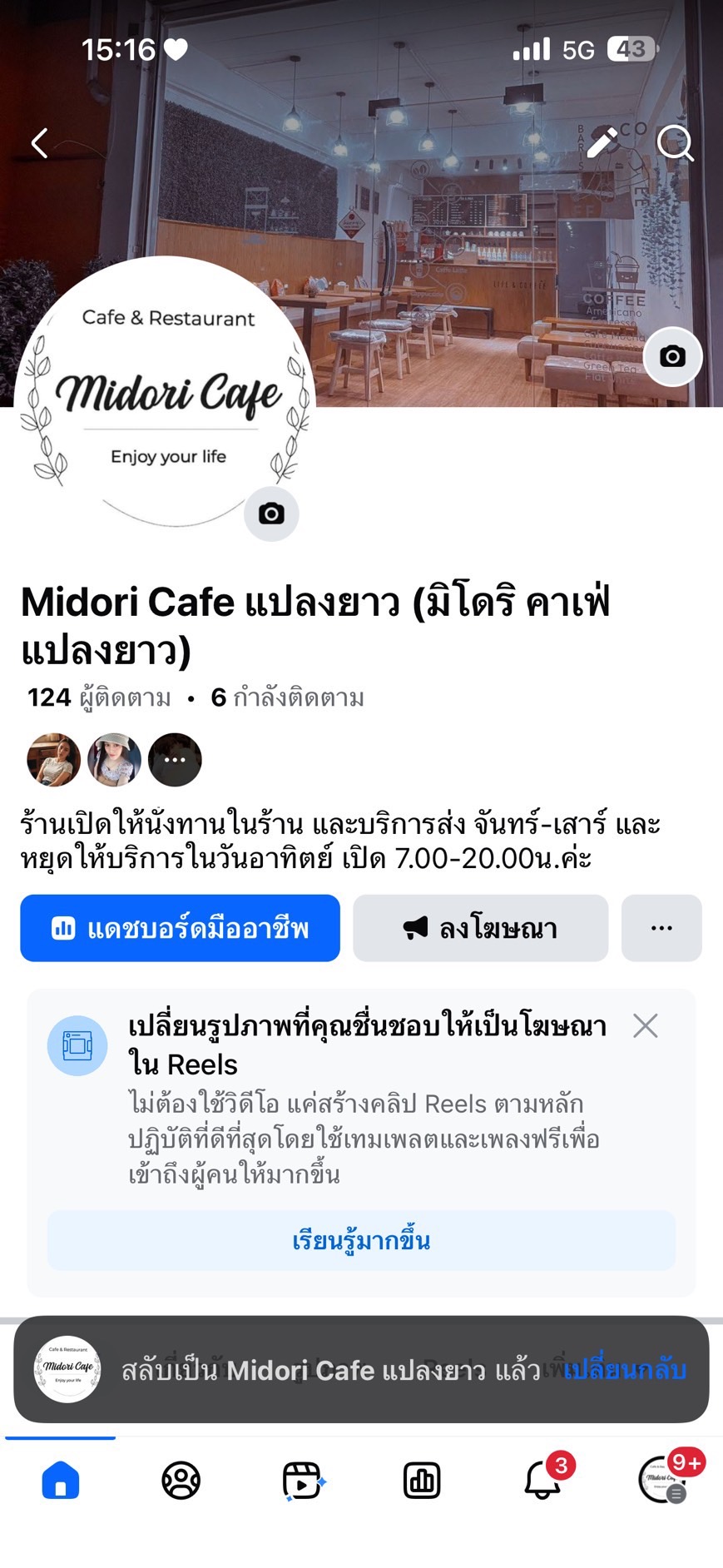Go back using the top arrow

tap(39, 143)
